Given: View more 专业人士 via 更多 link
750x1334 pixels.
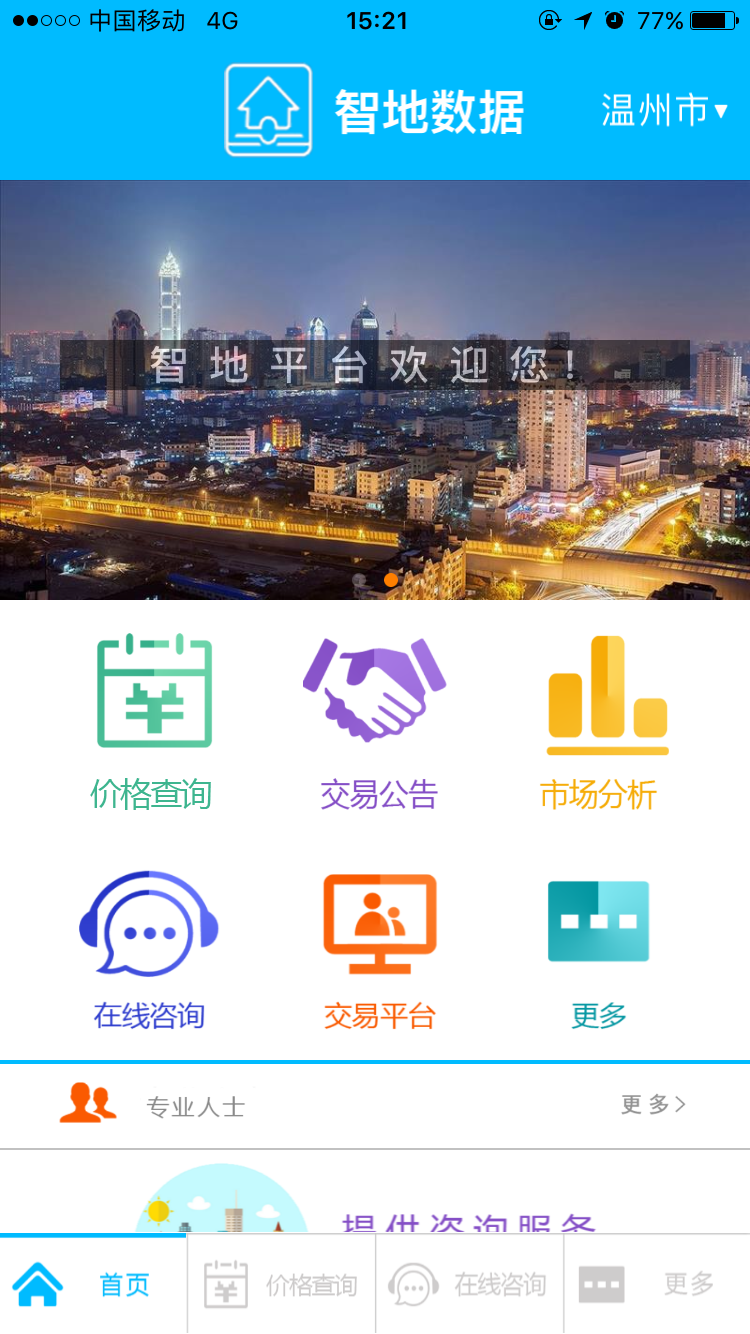Looking at the screenshot, I should 653,1105.
